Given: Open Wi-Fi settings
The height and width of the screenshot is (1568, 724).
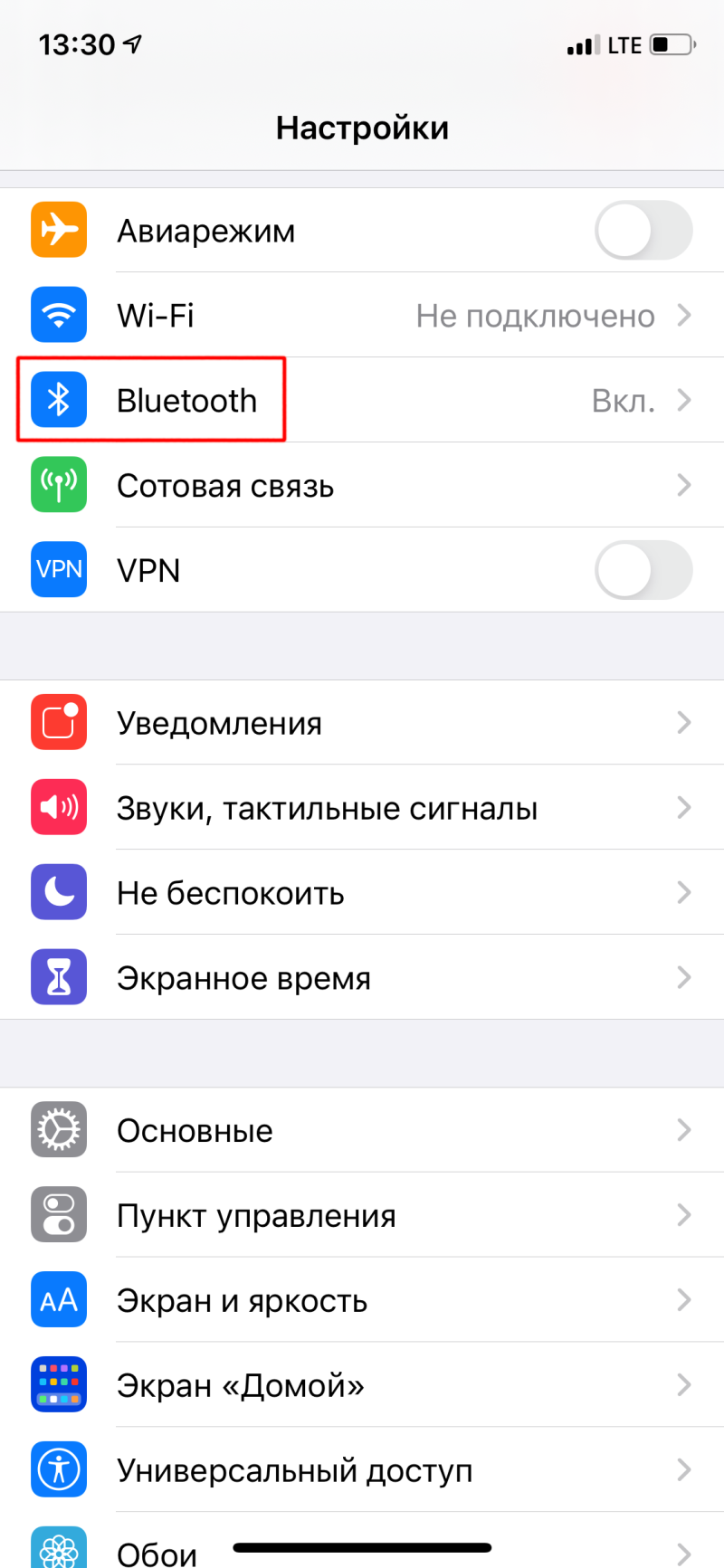Looking at the screenshot, I should (362, 315).
